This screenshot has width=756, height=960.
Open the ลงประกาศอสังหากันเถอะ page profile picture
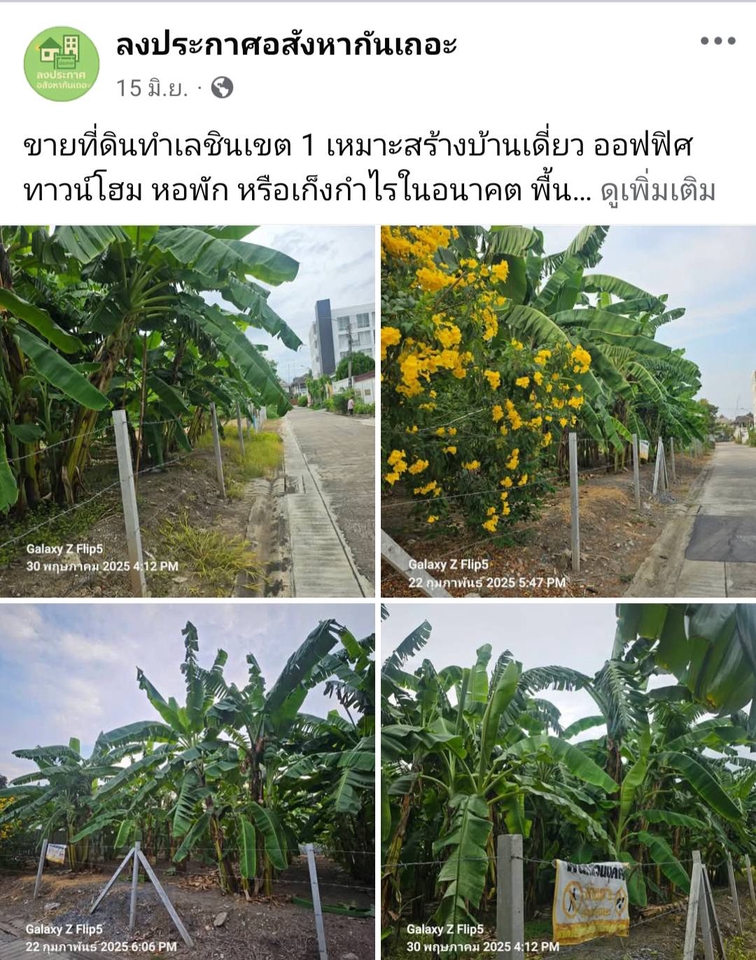click(x=61, y=64)
